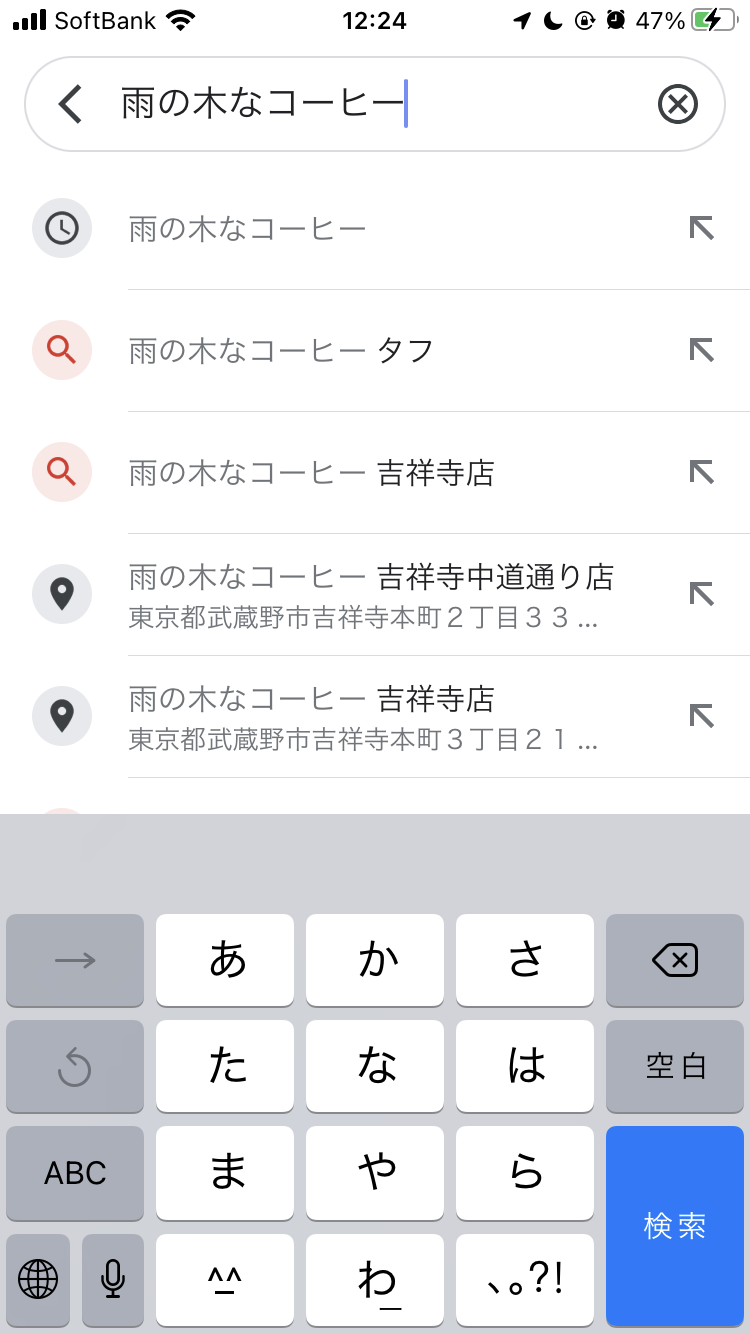Delete a character with the backspace key
750x1334 pixels.
click(x=675, y=961)
